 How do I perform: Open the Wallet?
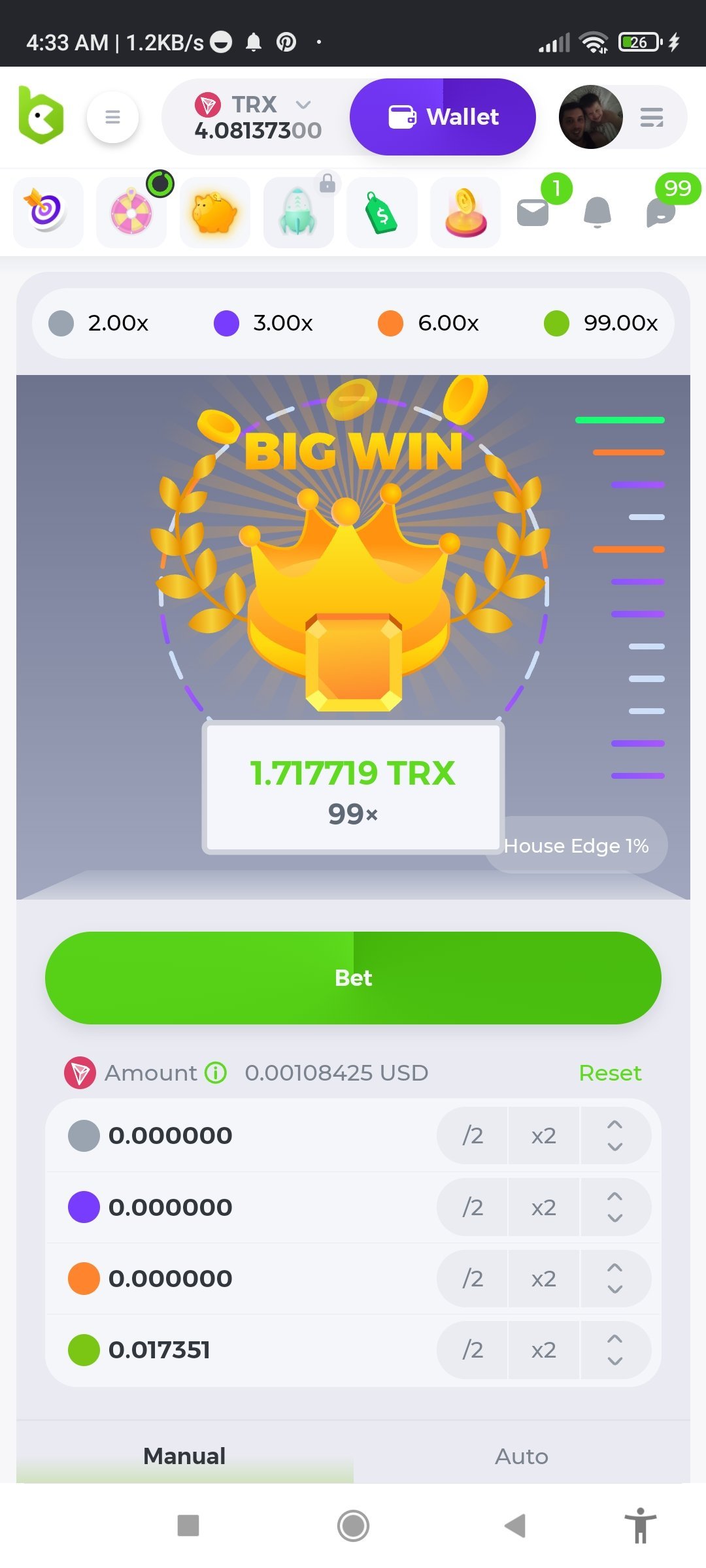pyautogui.click(x=443, y=117)
